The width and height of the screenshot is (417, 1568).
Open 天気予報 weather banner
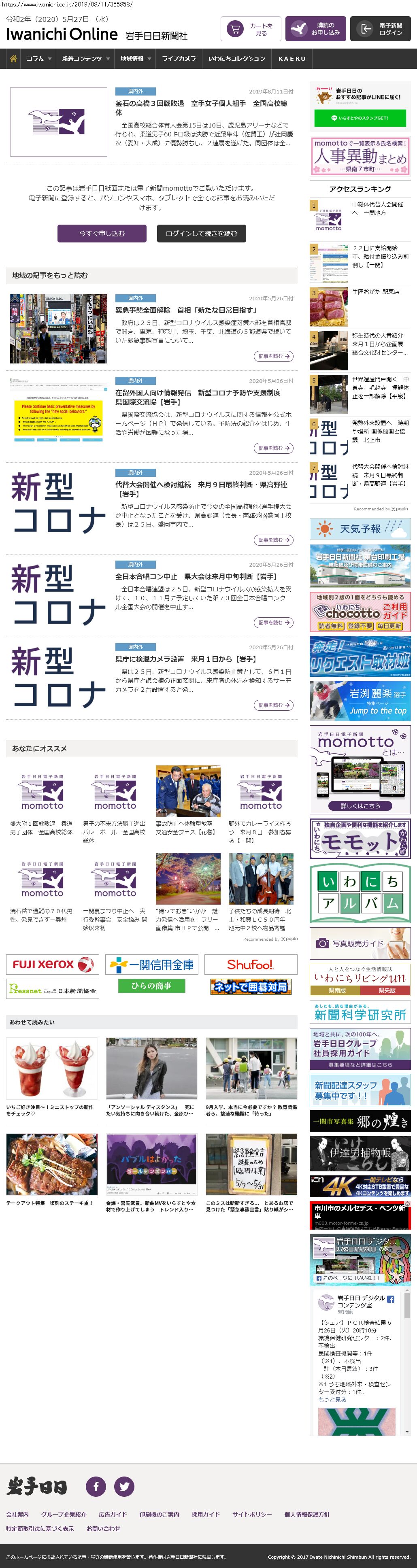(360, 529)
